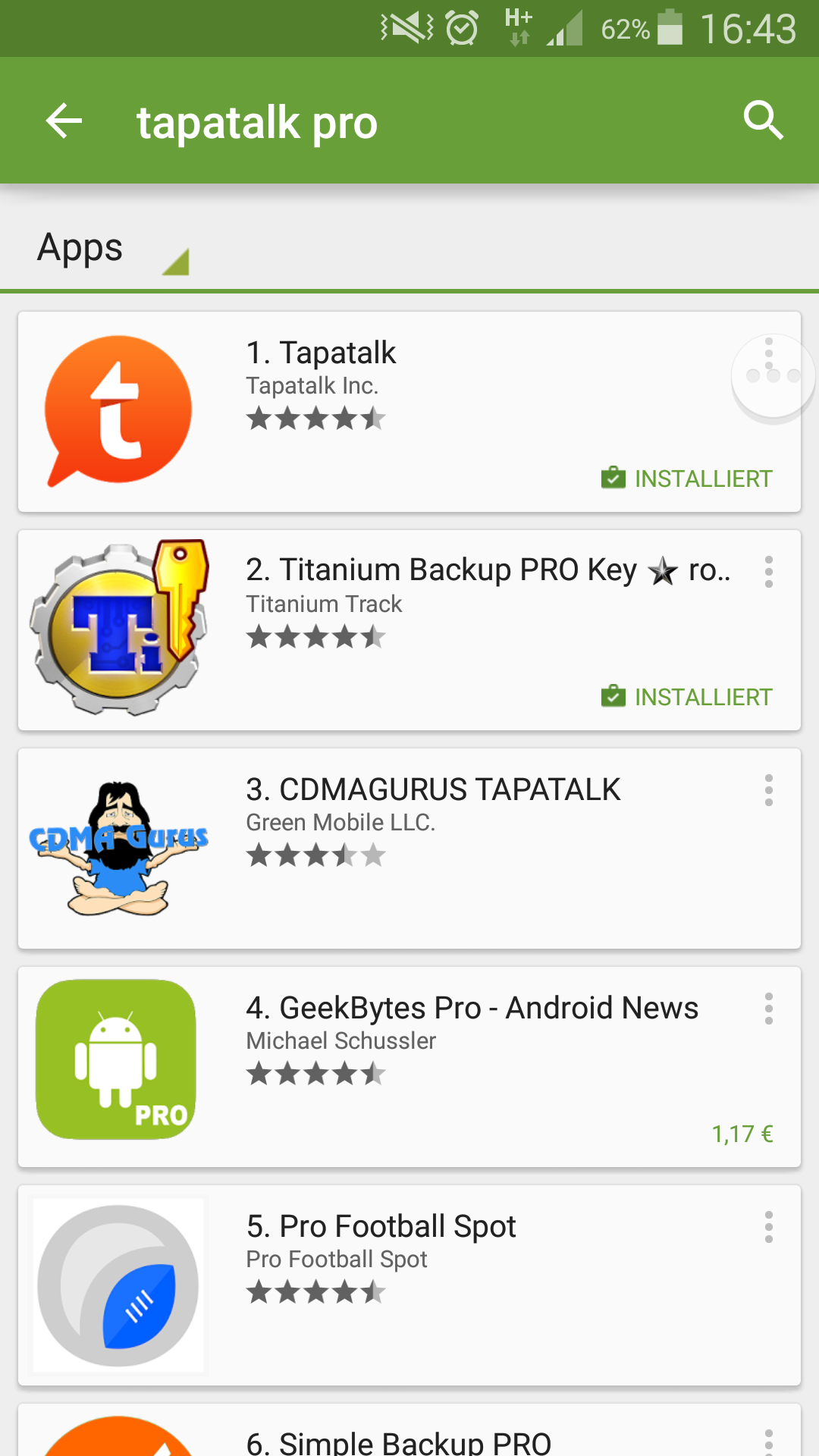Go back using the arrow in the app bar
This screenshot has height=1456, width=819.
(x=64, y=121)
